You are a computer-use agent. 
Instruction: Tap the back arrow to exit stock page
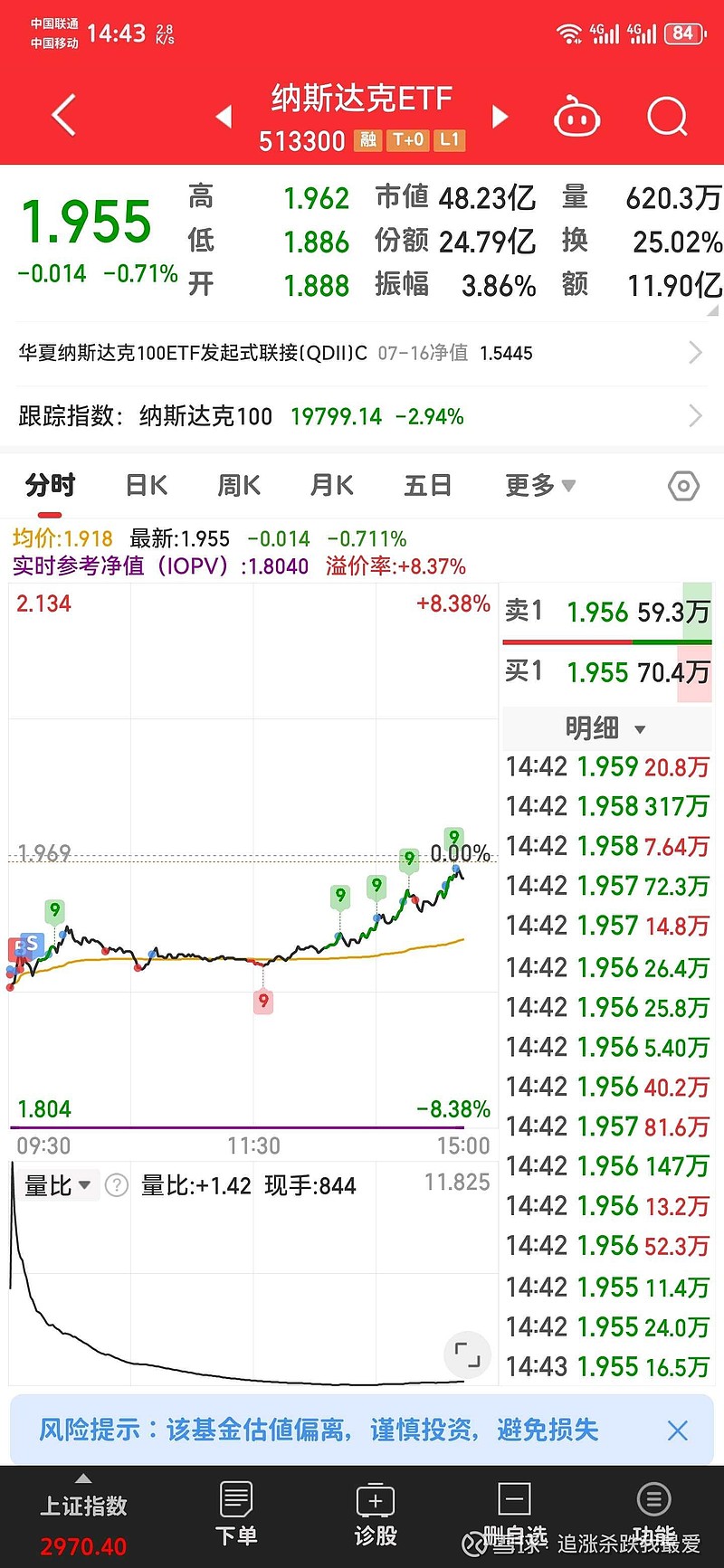click(62, 116)
